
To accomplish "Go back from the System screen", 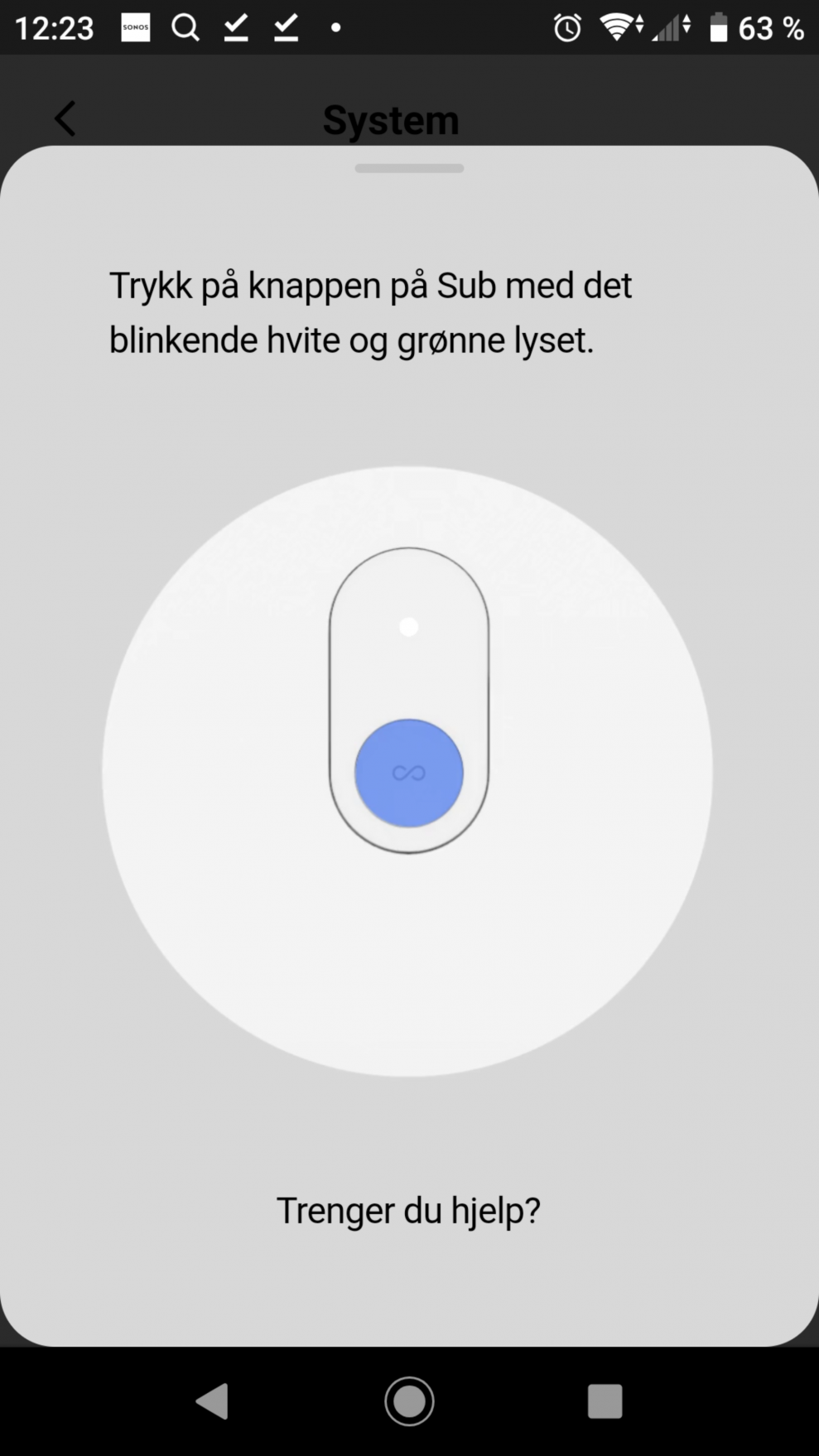I will pyautogui.click(x=65, y=119).
